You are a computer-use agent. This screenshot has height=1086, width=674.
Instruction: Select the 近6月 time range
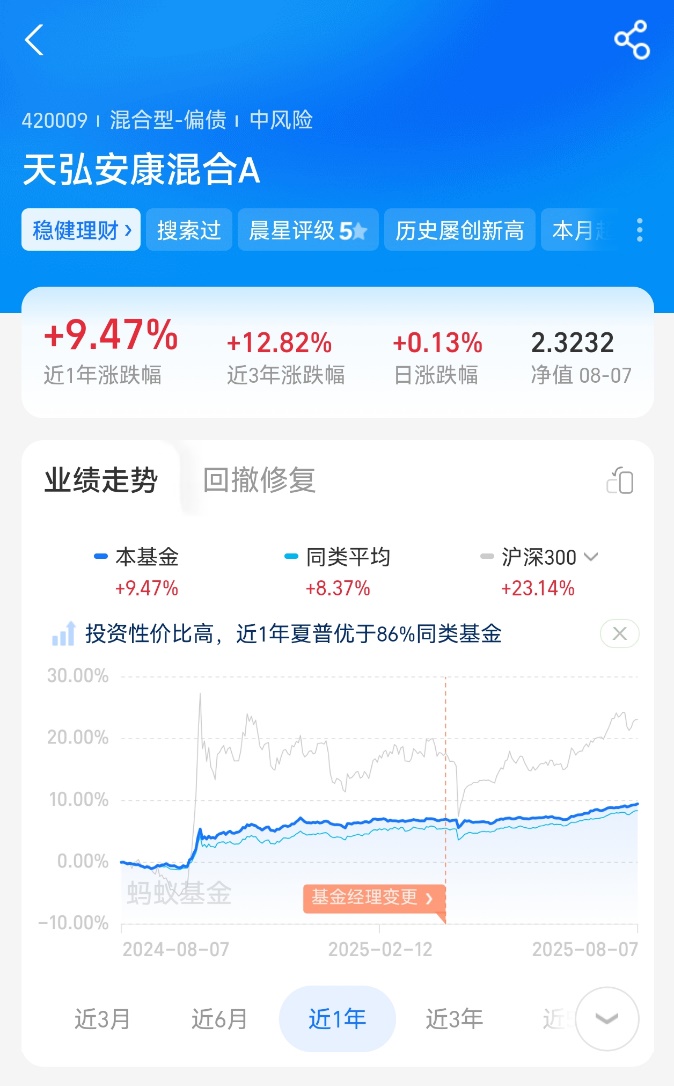[x=219, y=1019]
